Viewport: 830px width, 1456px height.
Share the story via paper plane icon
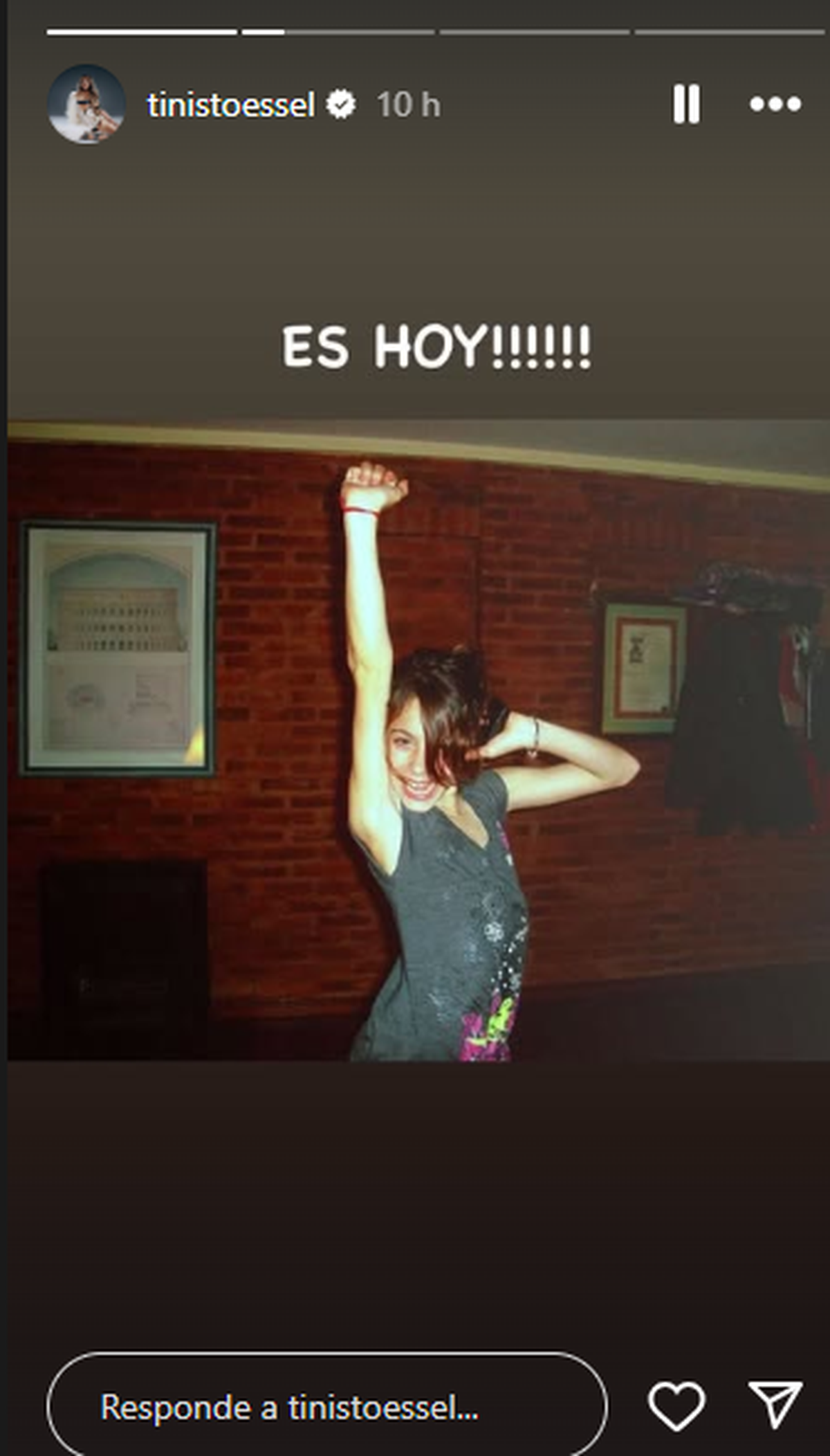coord(775,1404)
